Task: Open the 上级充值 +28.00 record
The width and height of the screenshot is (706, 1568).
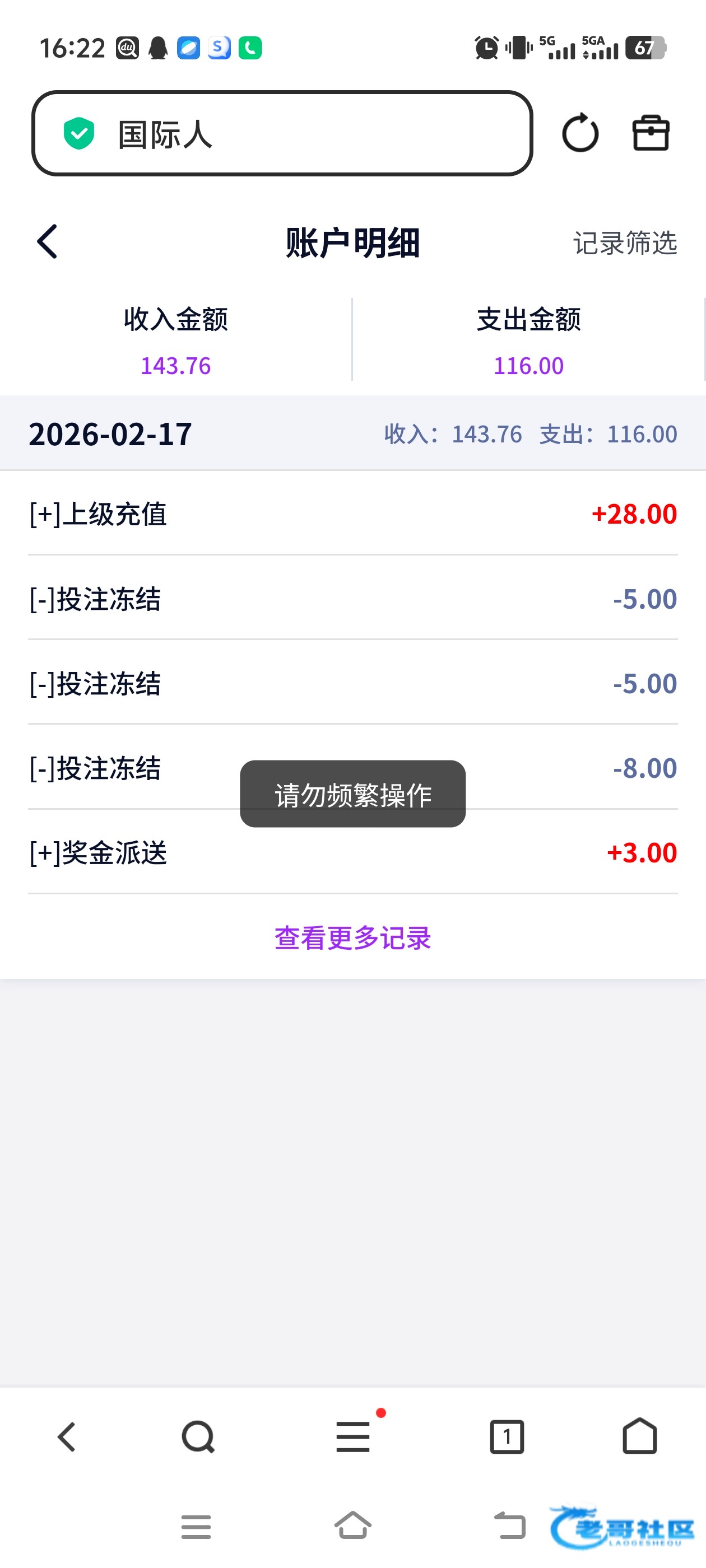Action: (352, 514)
